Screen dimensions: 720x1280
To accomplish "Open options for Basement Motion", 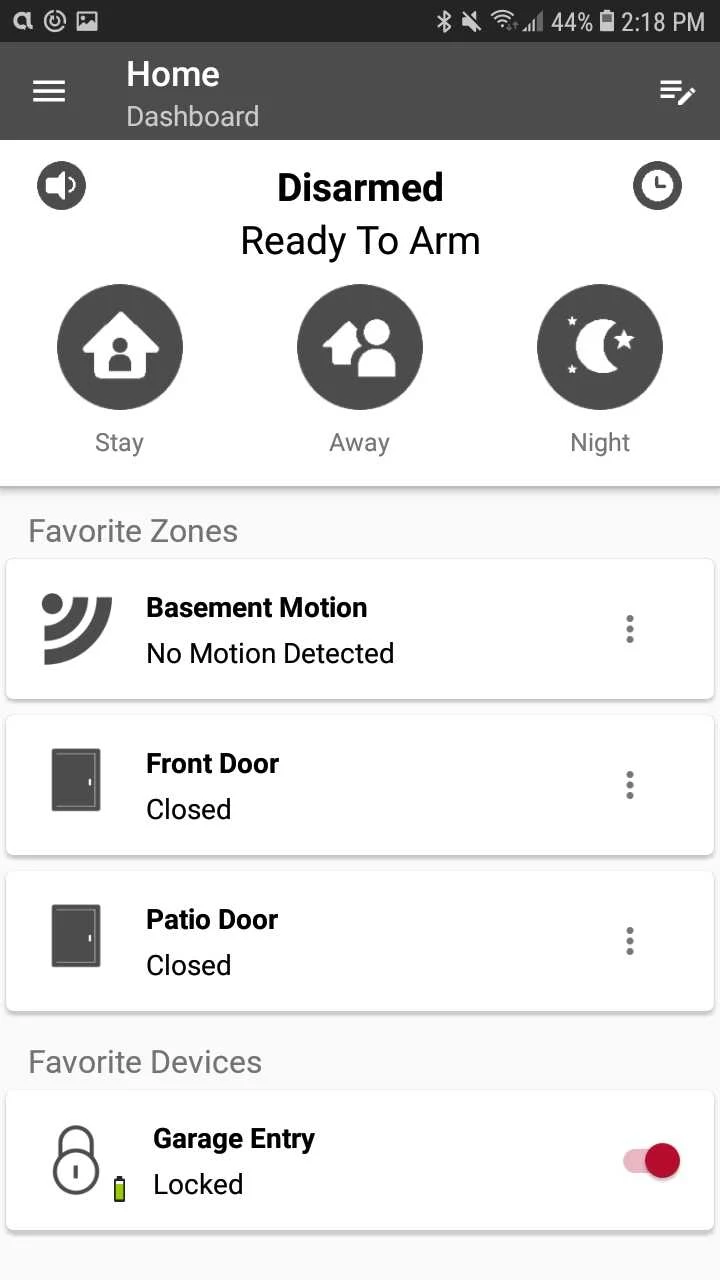I will 630,629.
